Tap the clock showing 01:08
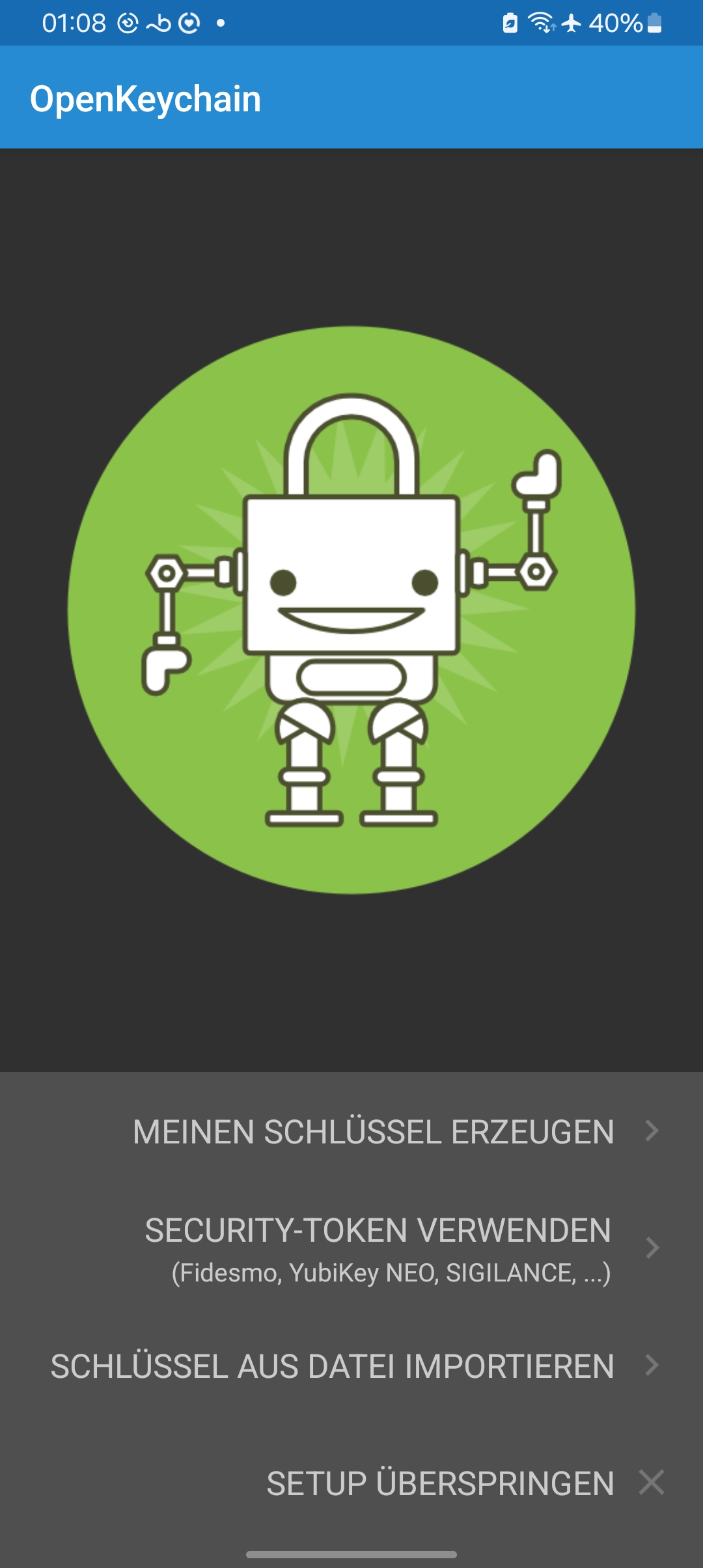 [x=74, y=23]
